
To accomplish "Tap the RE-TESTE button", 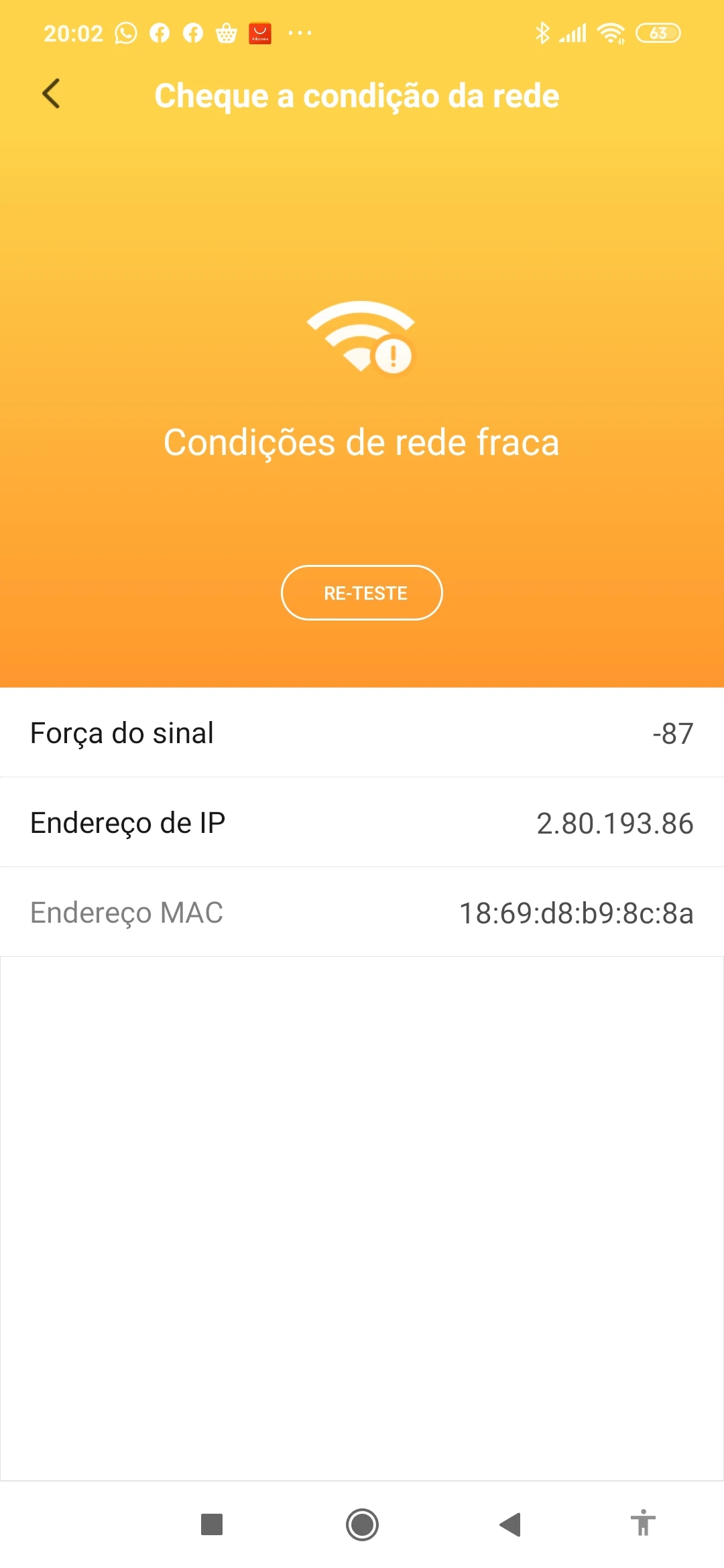I will 362,593.
